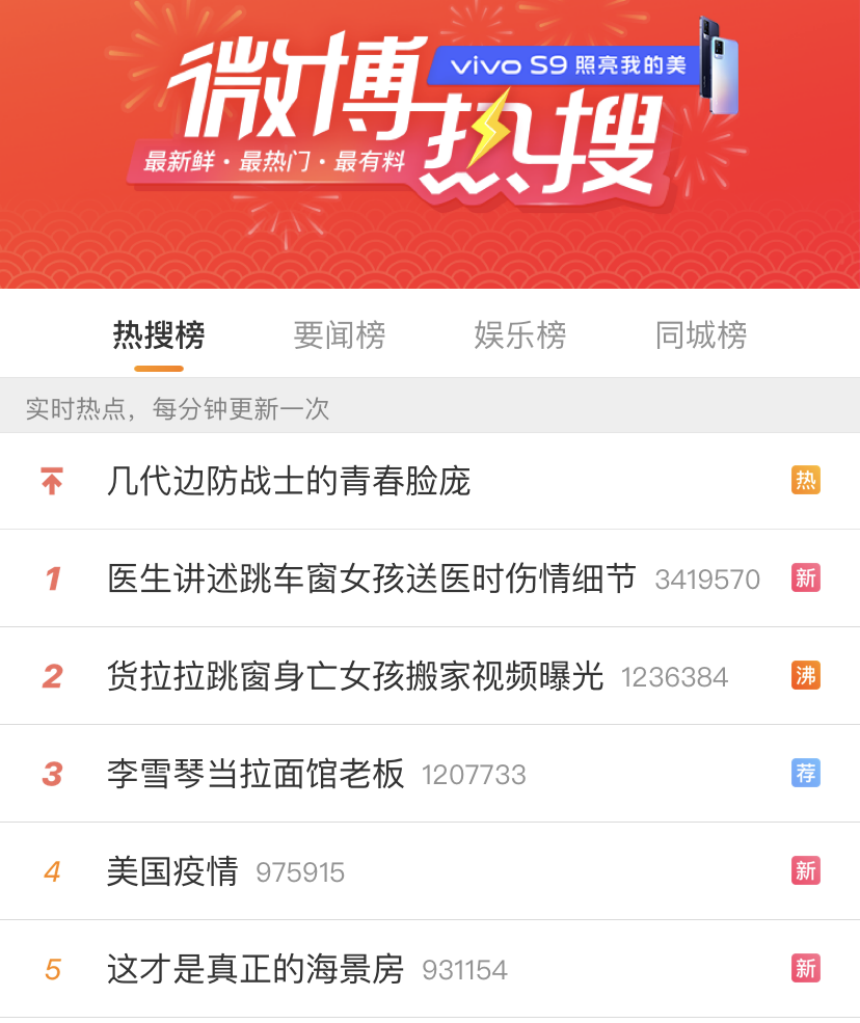This screenshot has height=1023, width=860.
Task: Open topic 医生讲述跳车窗女孩送医时伤情细节
Action: click(372, 579)
